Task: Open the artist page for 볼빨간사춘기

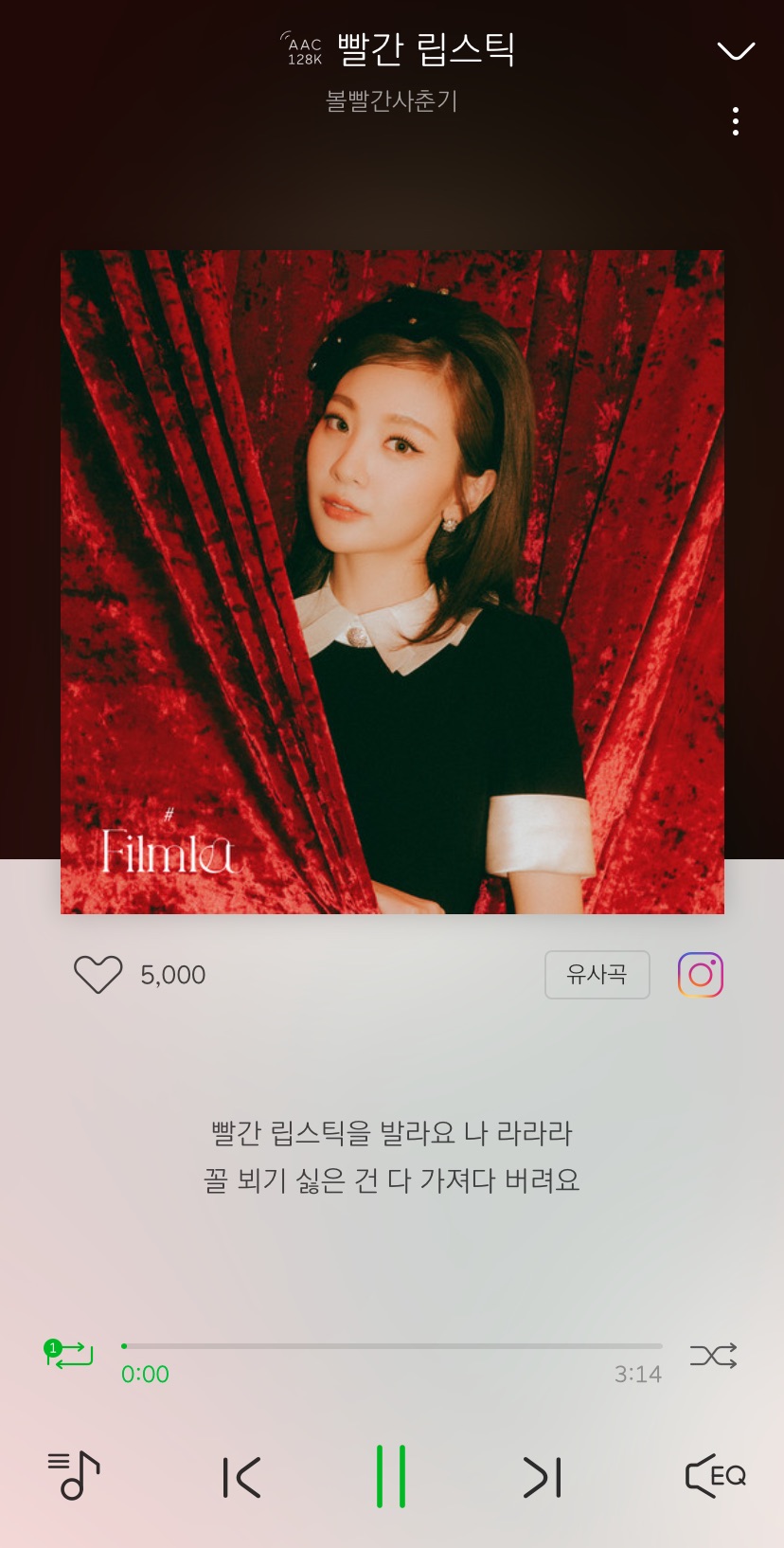Action: click(x=391, y=100)
